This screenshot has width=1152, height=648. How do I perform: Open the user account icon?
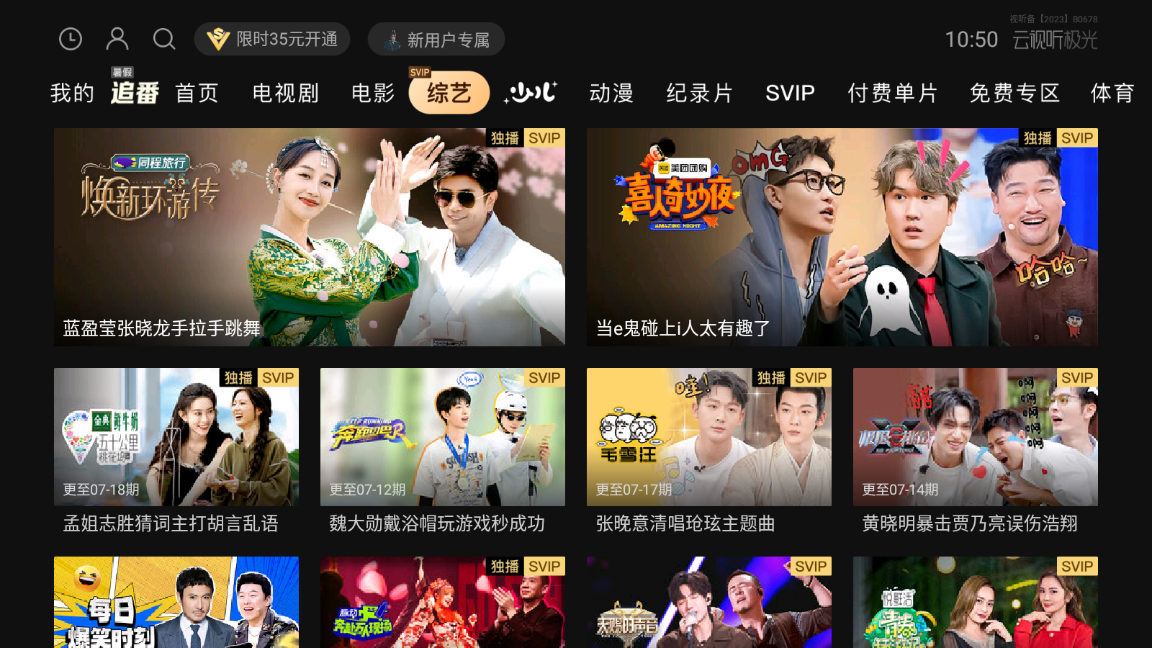[x=117, y=39]
